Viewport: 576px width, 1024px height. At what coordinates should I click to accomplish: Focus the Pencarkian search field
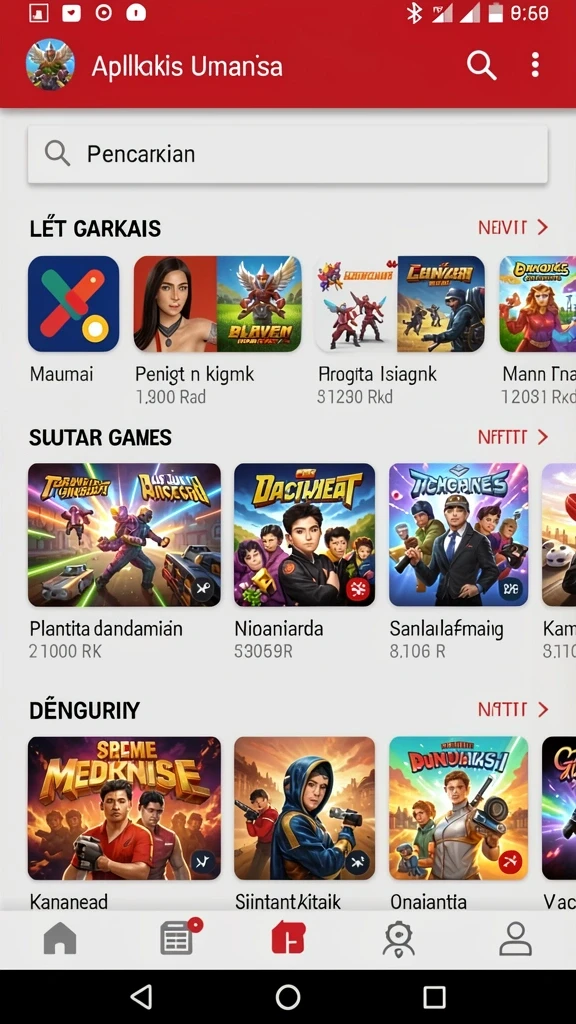(x=287, y=154)
